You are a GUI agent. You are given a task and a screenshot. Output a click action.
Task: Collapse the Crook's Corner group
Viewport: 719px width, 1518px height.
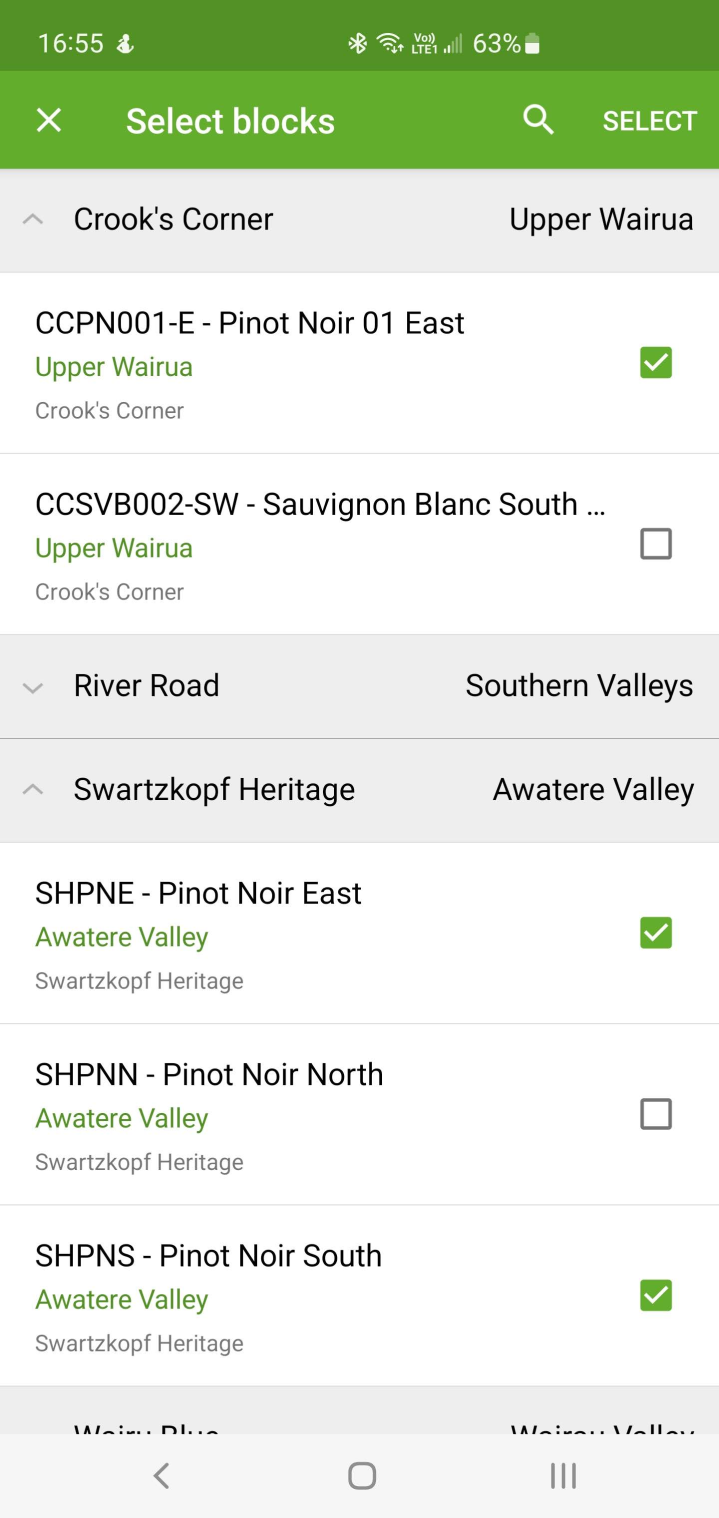(33, 219)
